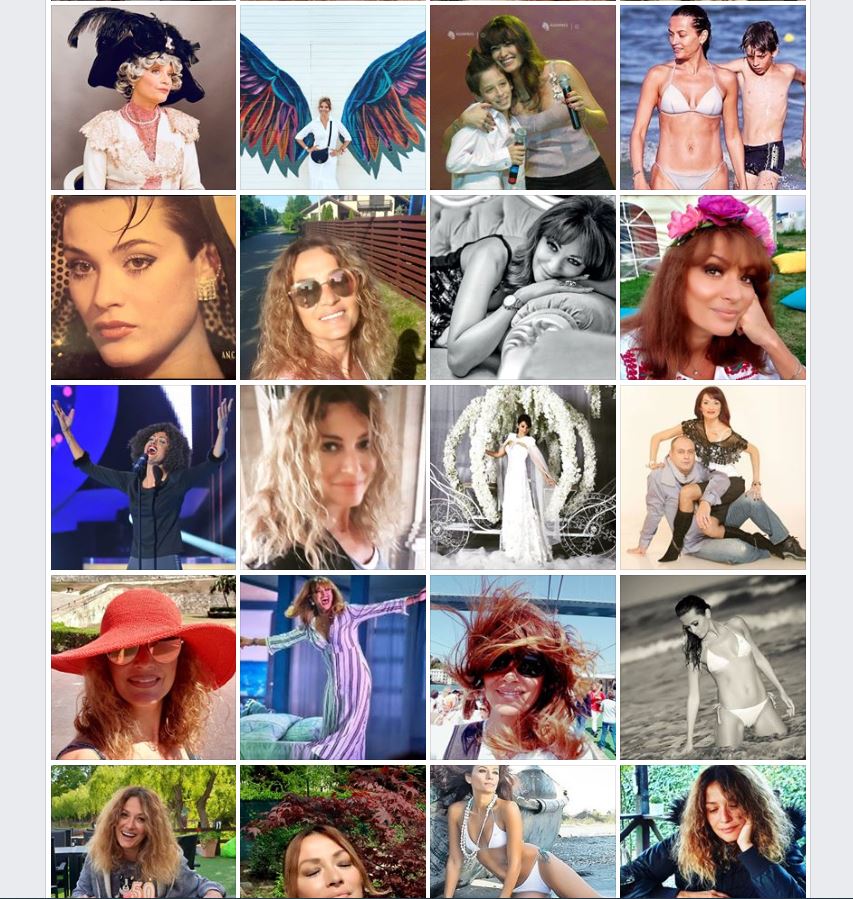Open the windblown red hair under bridge photo
The width and height of the screenshot is (853, 899).
pos(522,667)
